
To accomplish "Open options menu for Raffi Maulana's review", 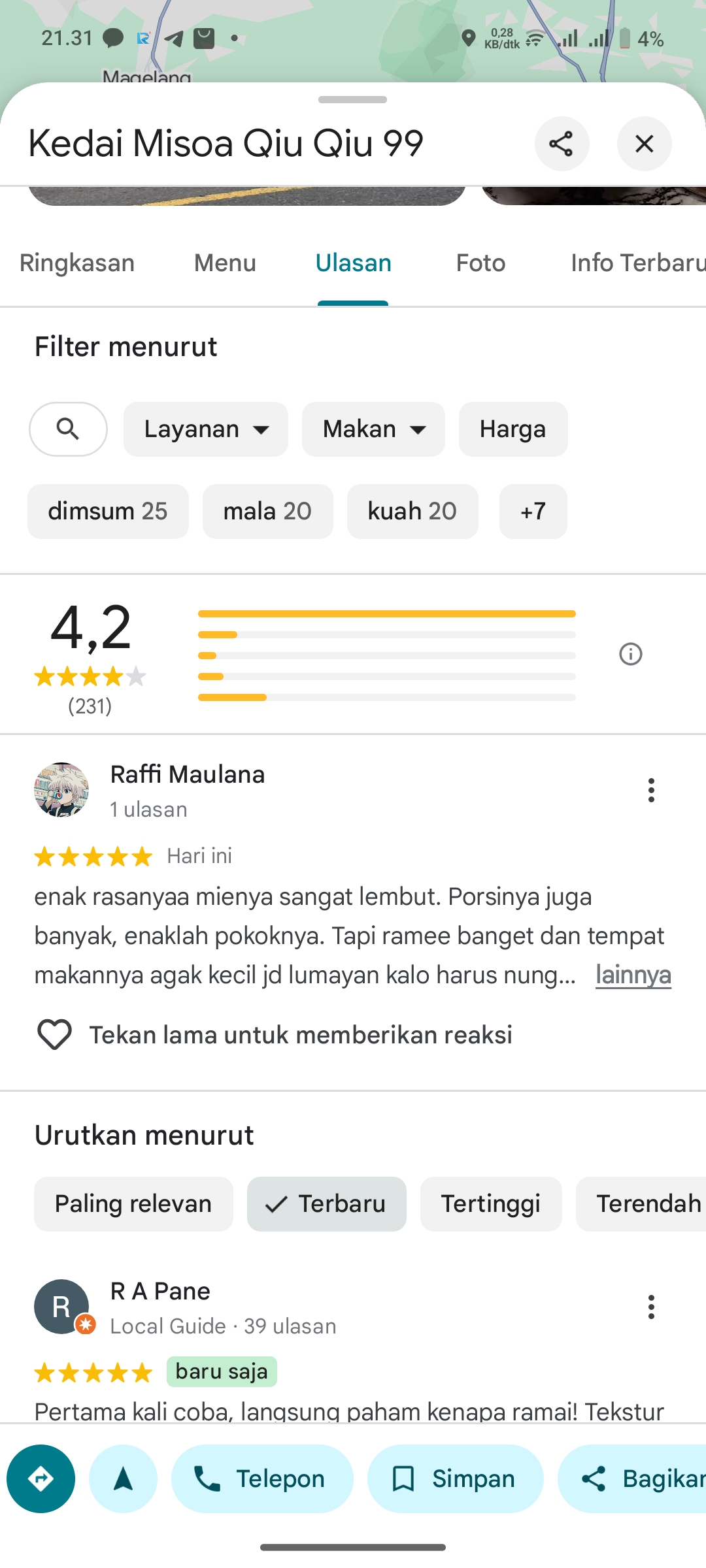I will (x=651, y=791).
